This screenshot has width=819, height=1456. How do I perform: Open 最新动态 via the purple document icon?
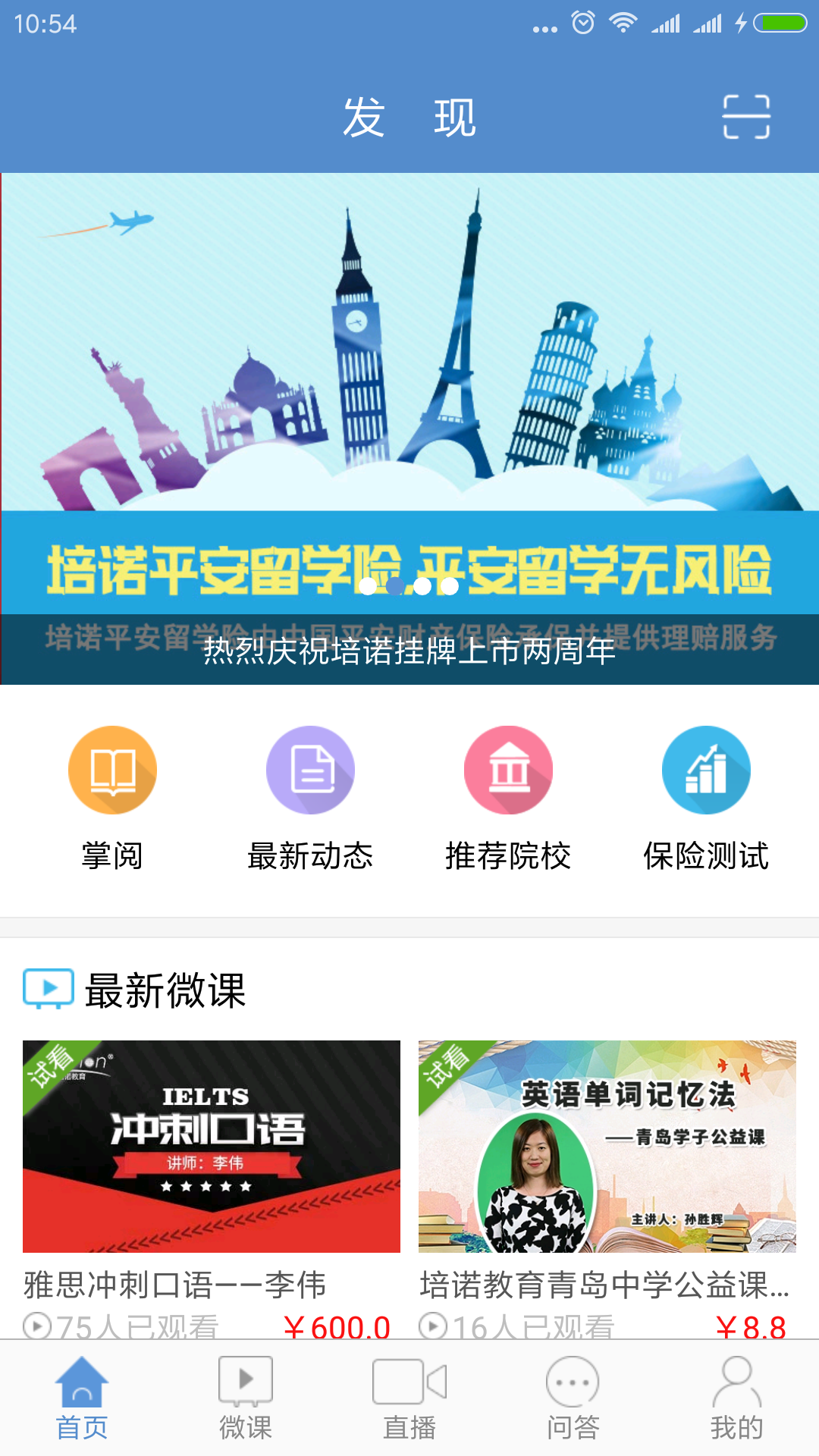[x=310, y=769]
